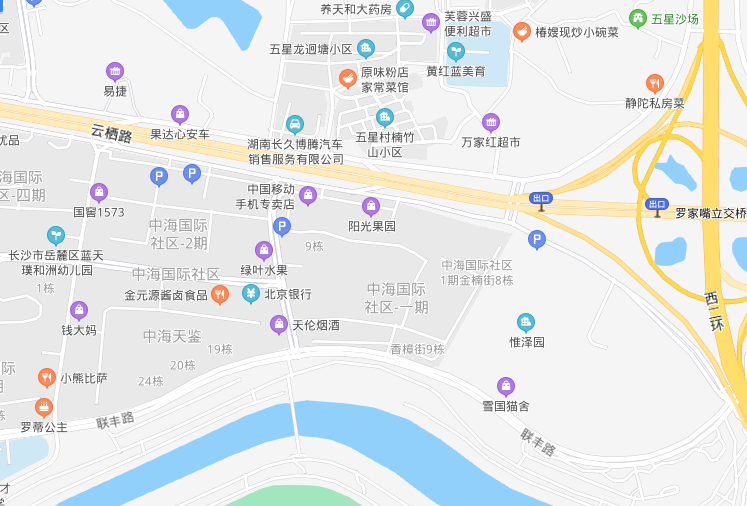The image size is (747, 506).
Task: Open the 芙蓉兴盛便利超市 store marker
Action: click(431, 22)
